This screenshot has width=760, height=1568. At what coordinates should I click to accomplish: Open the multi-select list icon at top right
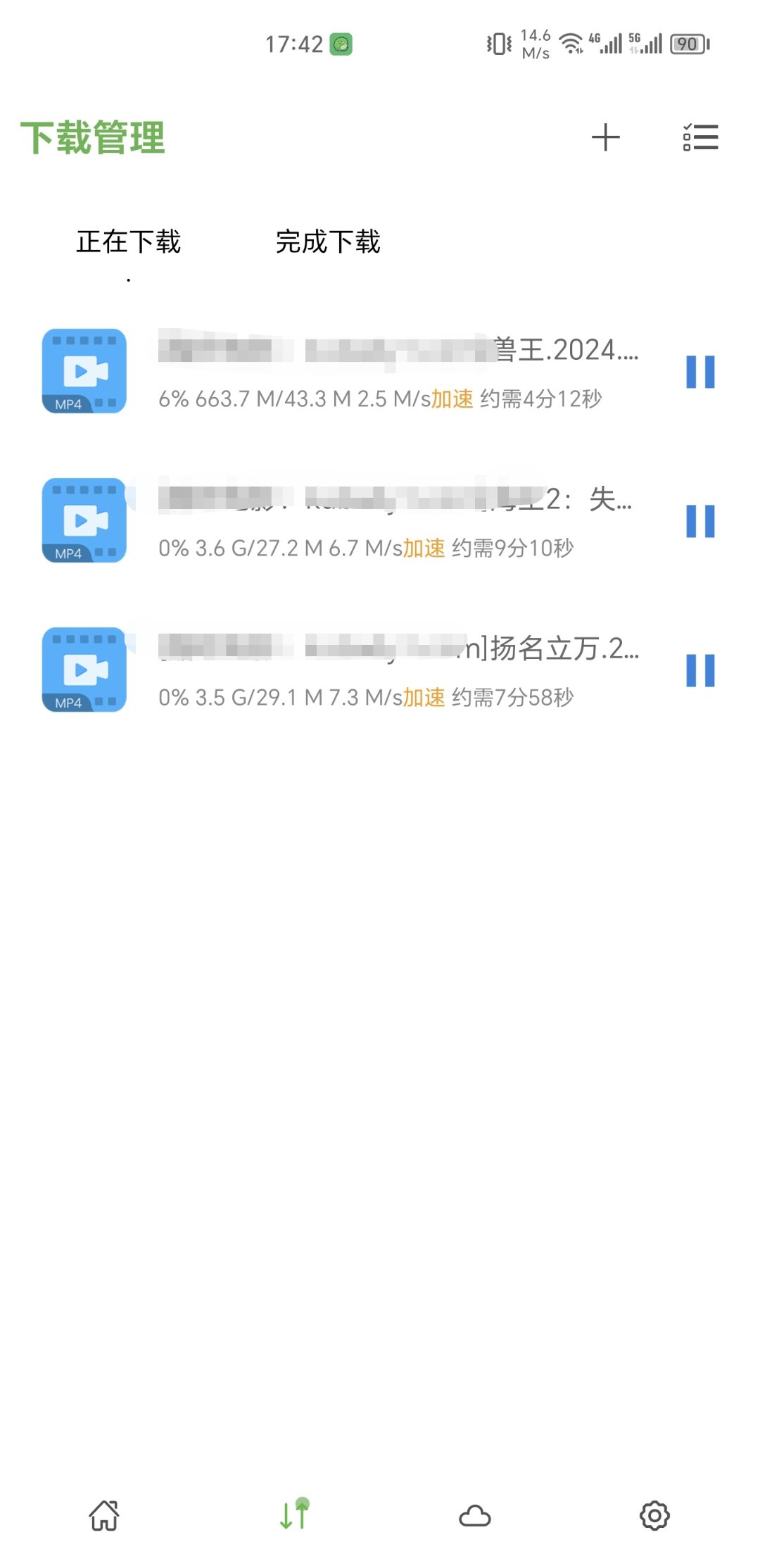point(700,138)
